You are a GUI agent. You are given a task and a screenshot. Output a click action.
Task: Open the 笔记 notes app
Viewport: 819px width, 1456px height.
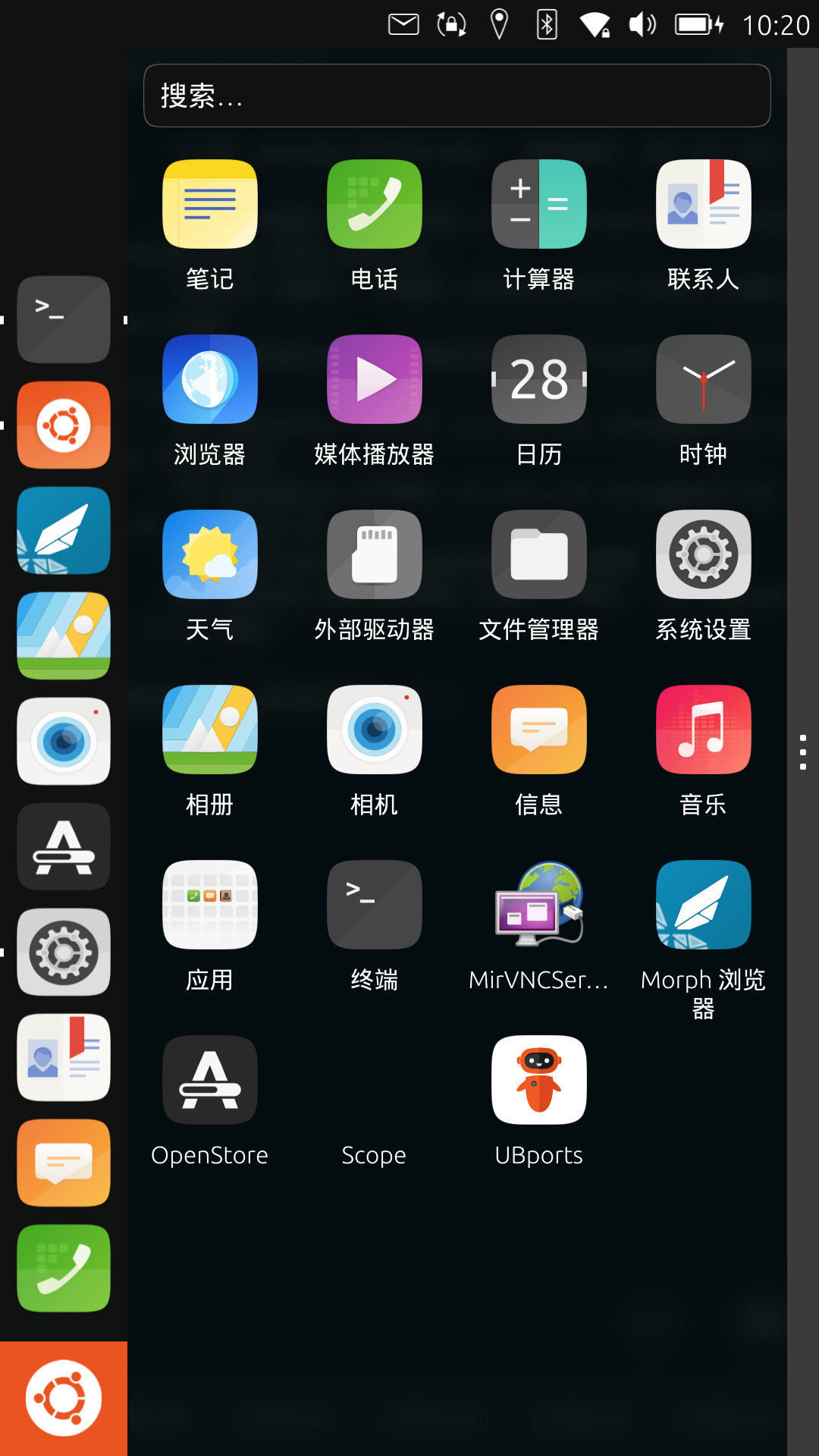point(210,205)
